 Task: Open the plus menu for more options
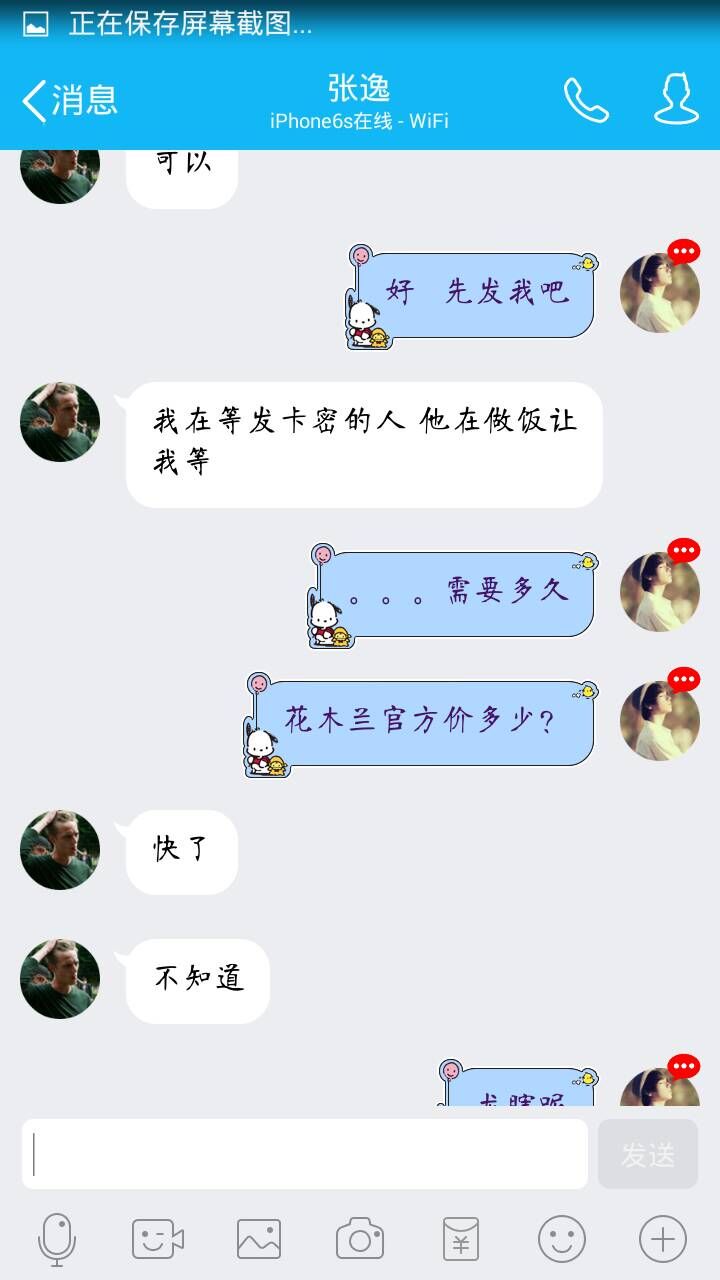coord(663,1240)
